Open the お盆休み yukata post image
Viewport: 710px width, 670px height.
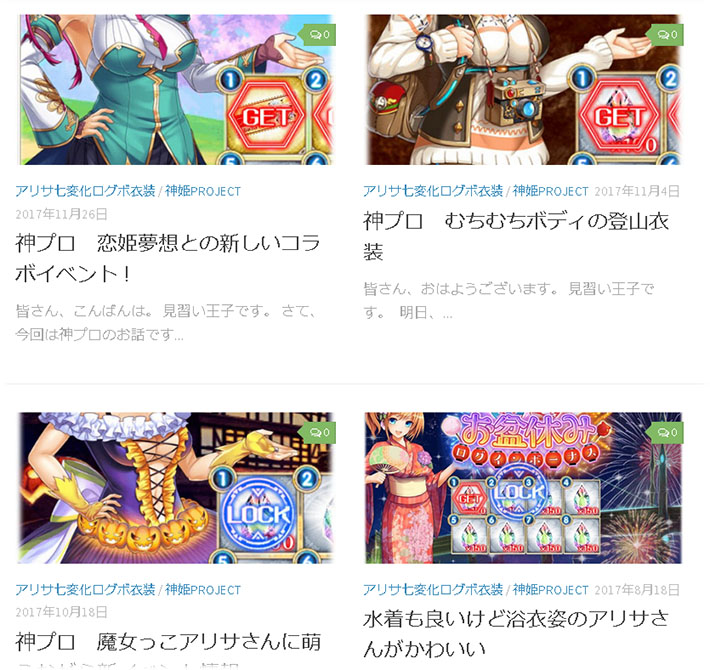coord(523,488)
